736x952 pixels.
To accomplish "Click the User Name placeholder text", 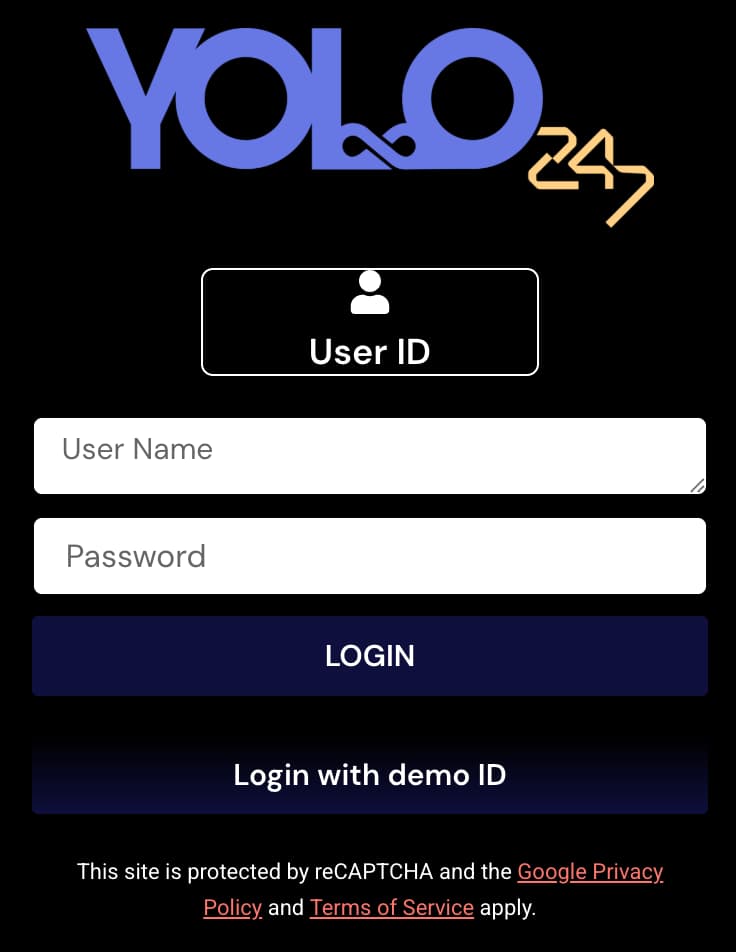I will tap(137, 450).
